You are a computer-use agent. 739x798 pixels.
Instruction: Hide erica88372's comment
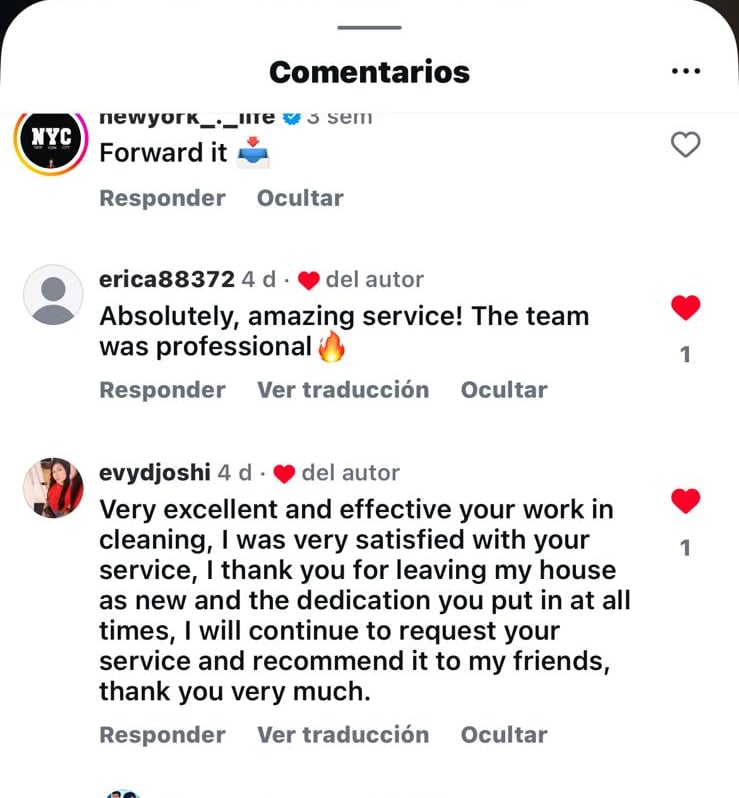[504, 390]
